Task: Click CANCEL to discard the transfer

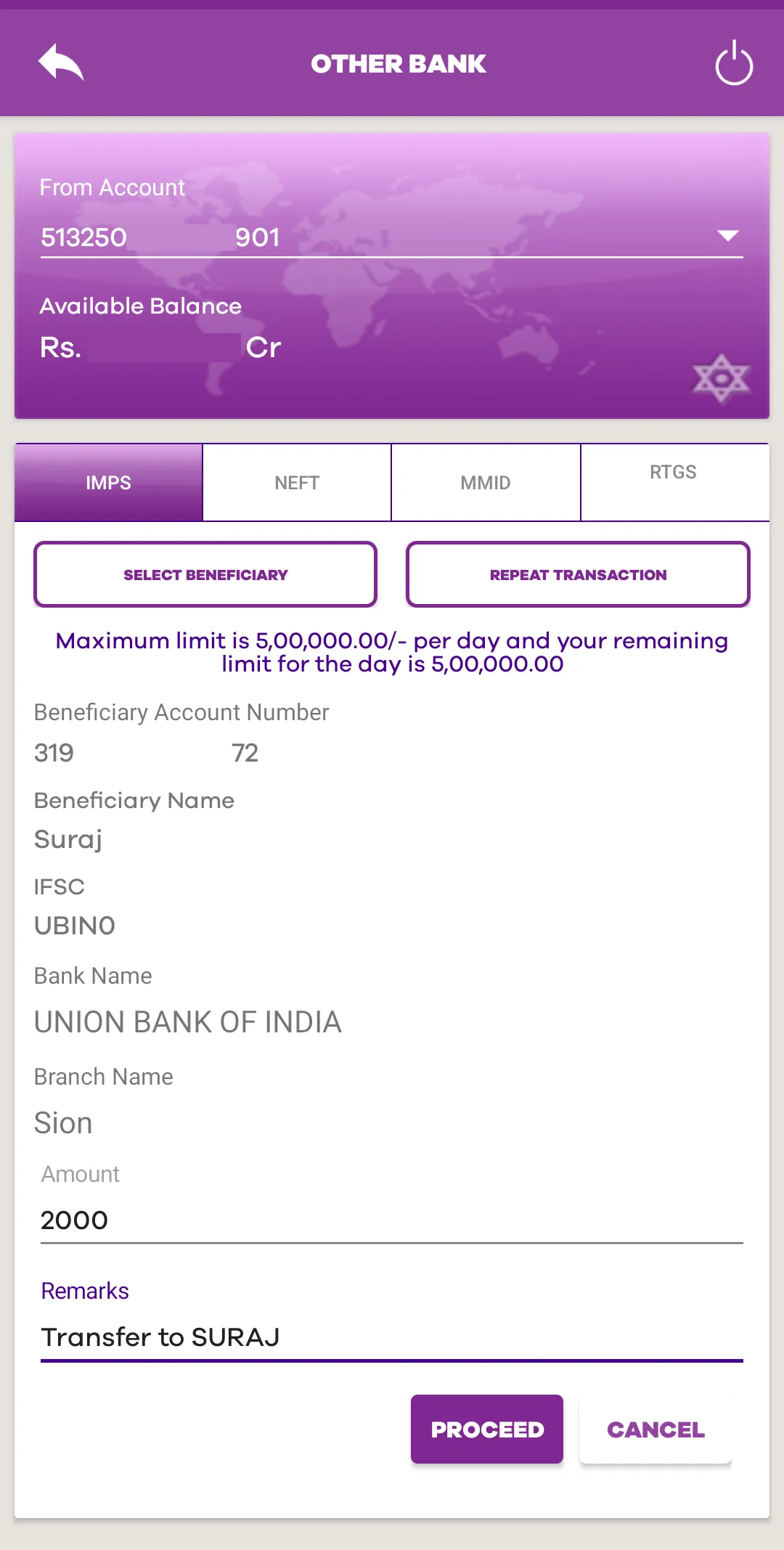Action: pyautogui.click(x=654, y=1429)
